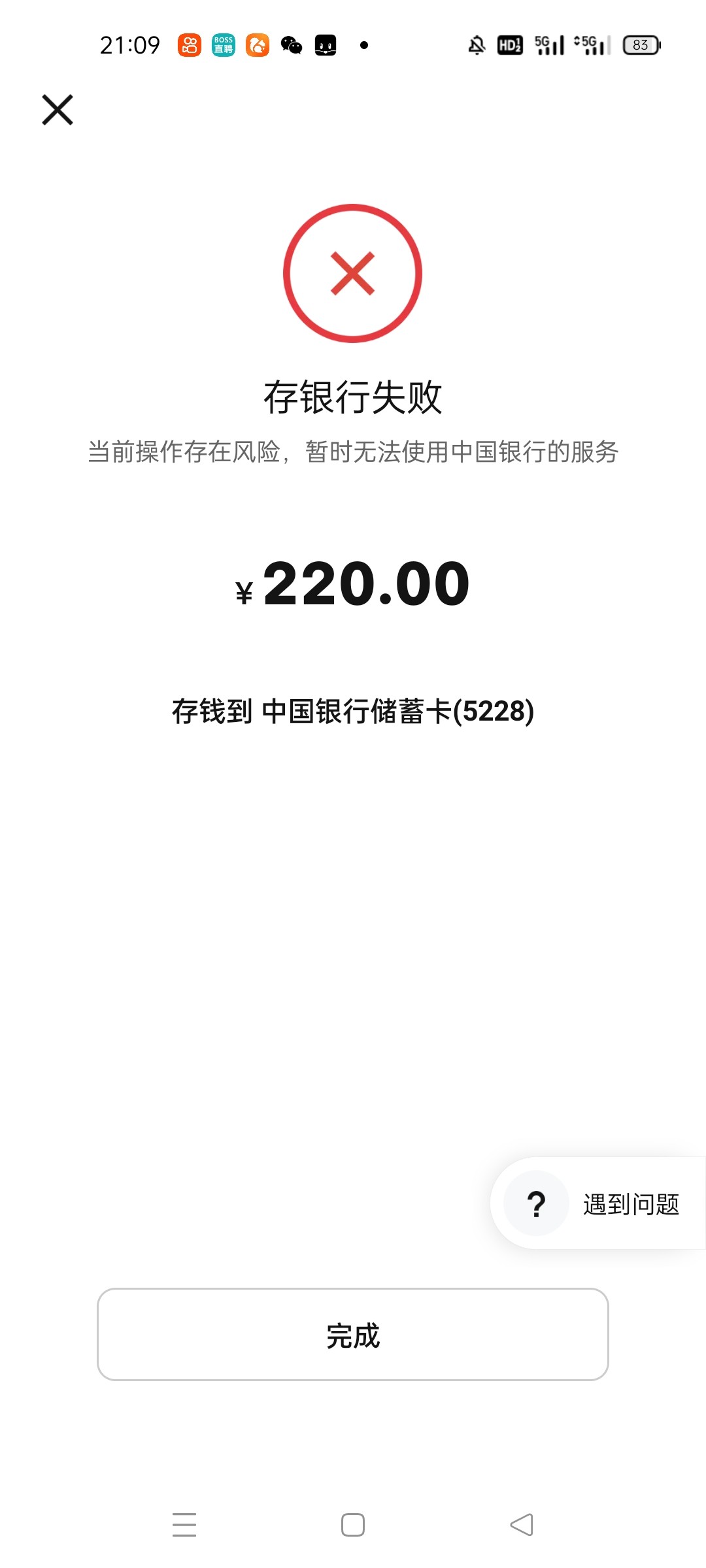Close the failed deposit page
706x1568 pixels.
pyautogui.click(x=58, y=110)
